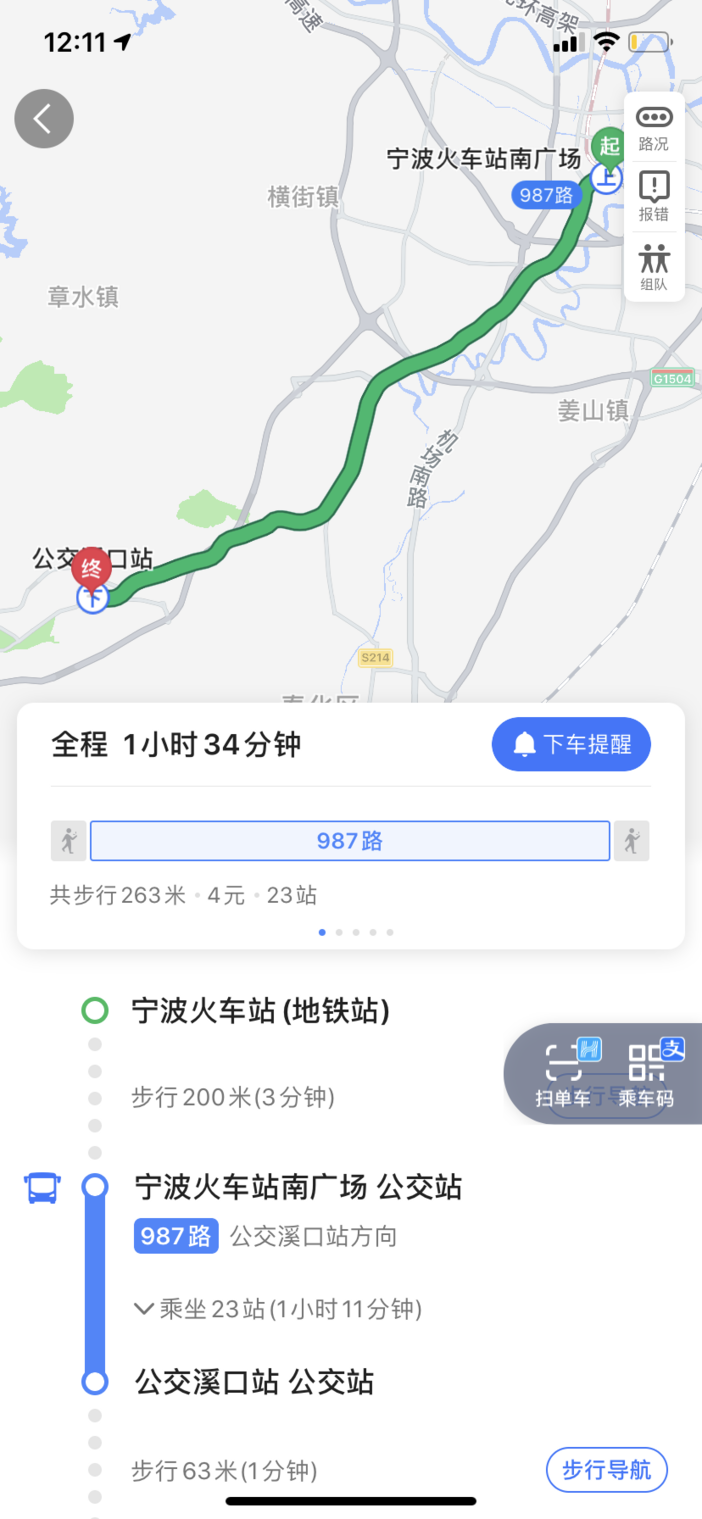Open the 组队 team feature
Image resolution: width=702 pixels, height=1519 pixels.
click(x=654, y=267)
